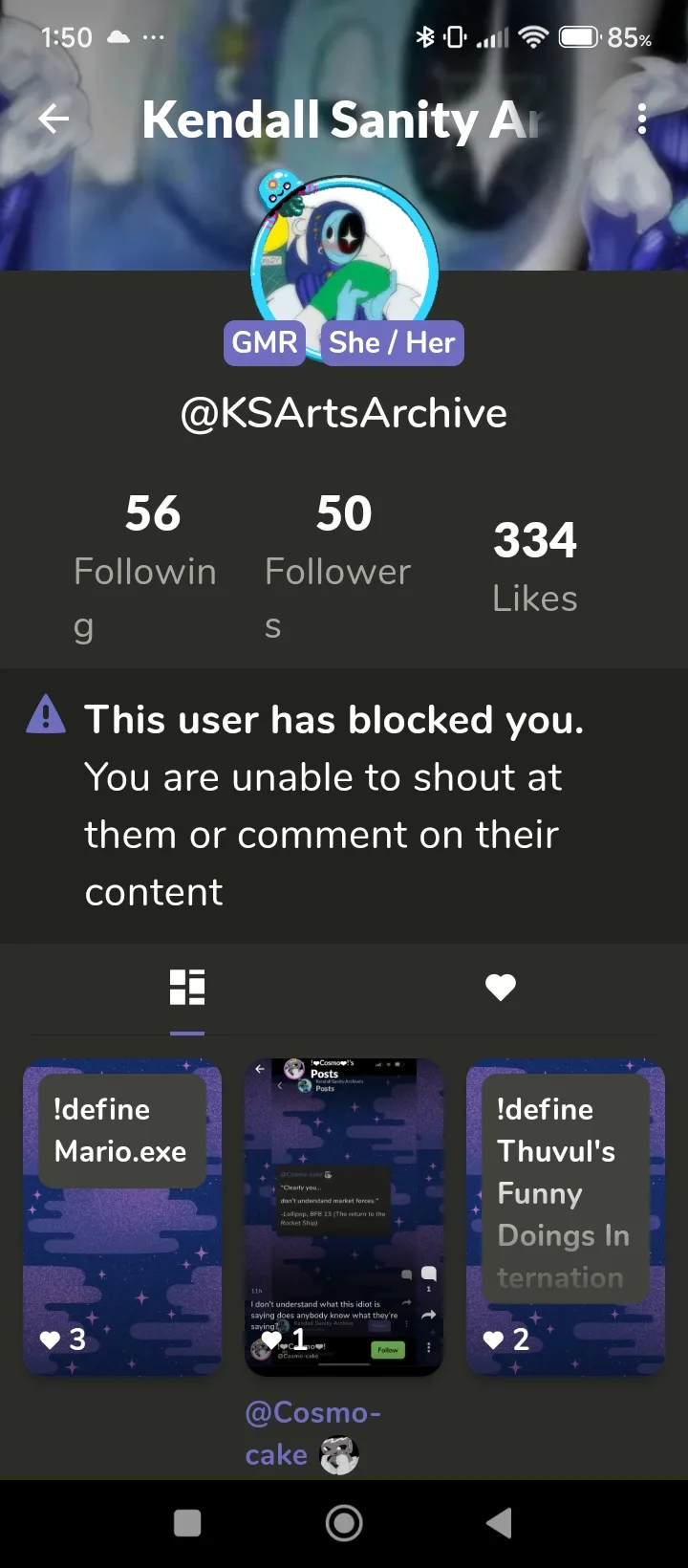Open the post mentioning @Cosmo-cake
The image size is (688, 1568).
(344, 1217)
